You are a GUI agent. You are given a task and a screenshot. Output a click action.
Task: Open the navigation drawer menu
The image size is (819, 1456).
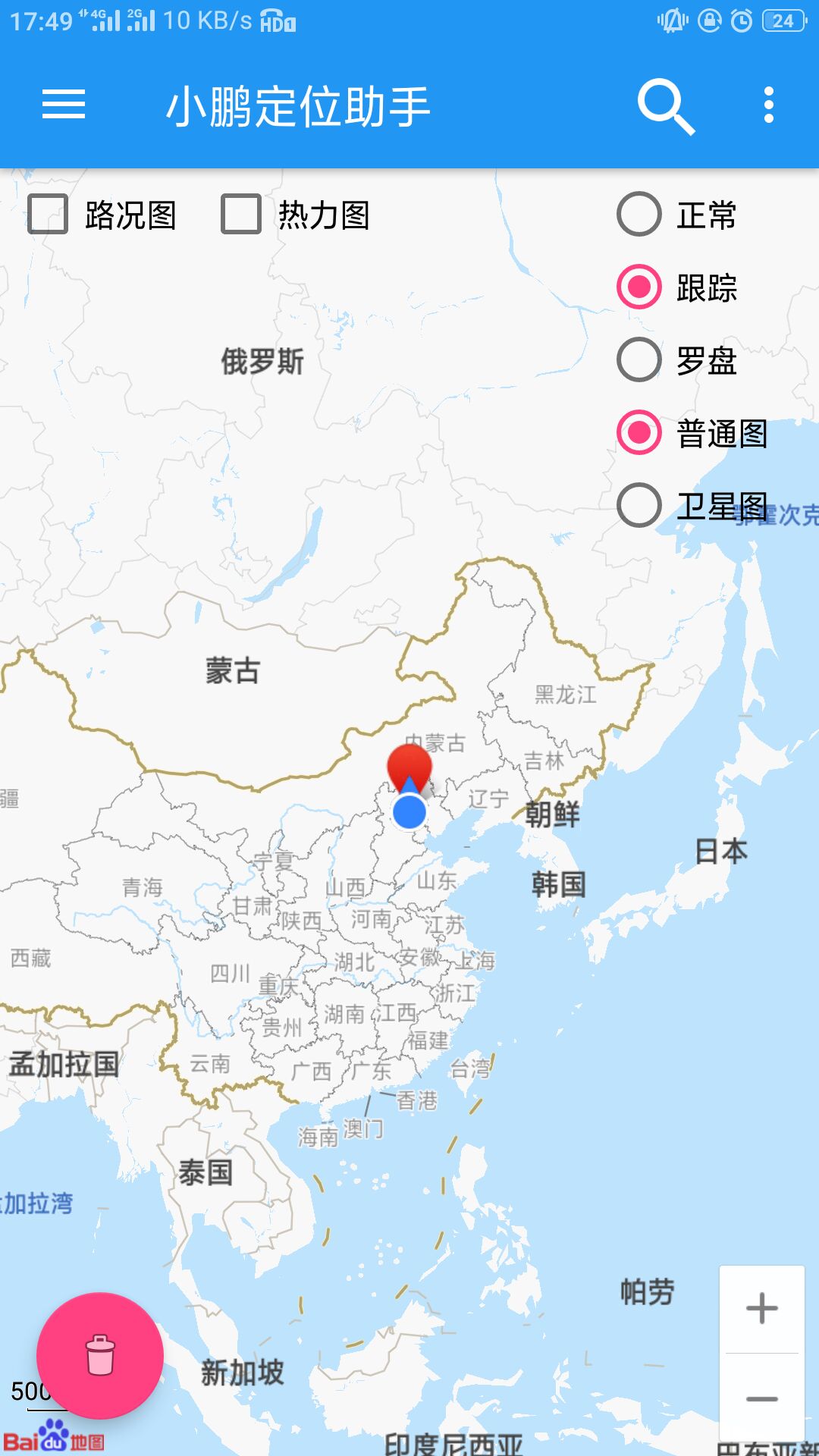pos(63,106)
